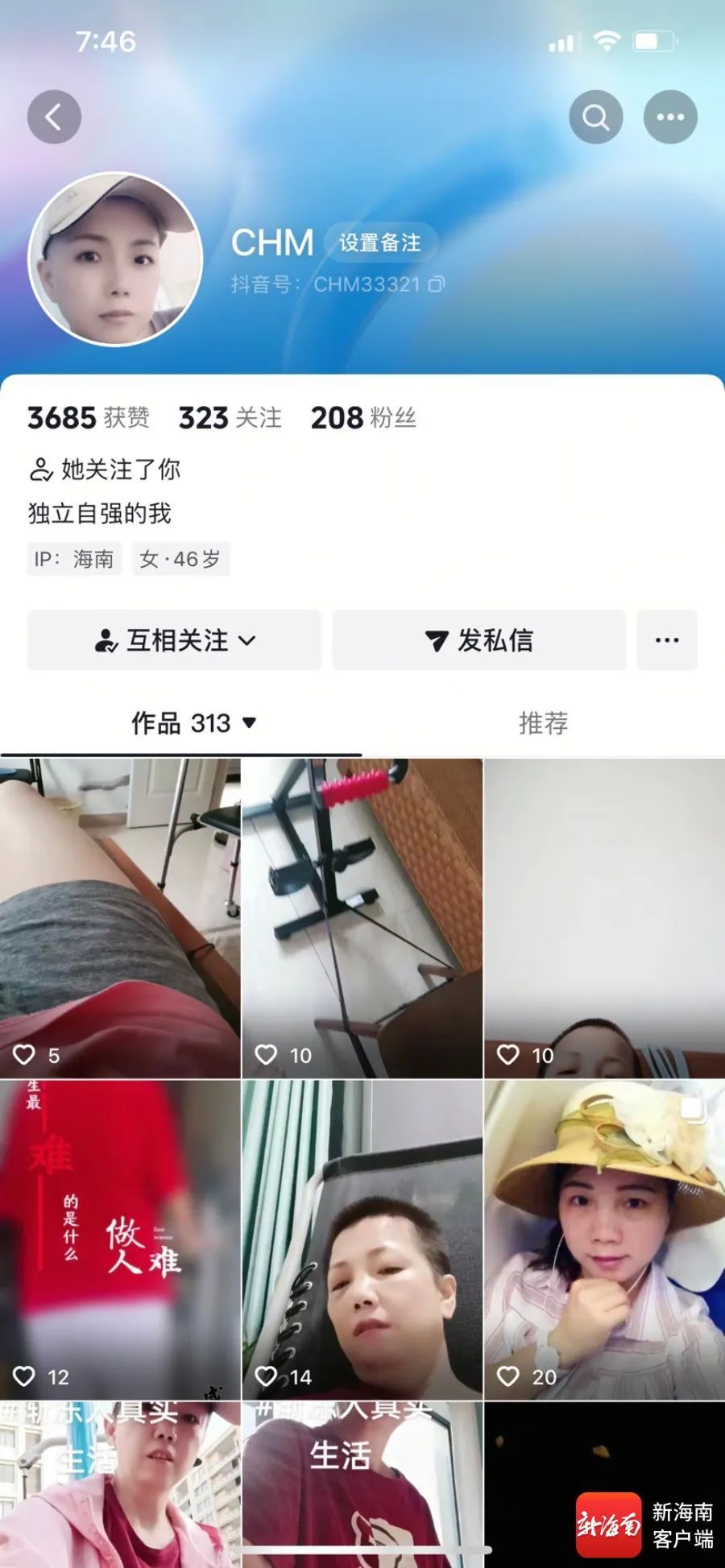The width and height of the screenshot is (725, 1568).
Task: Tap the 女·46岁 gender-age badge
Action: [x=180, y=559]
